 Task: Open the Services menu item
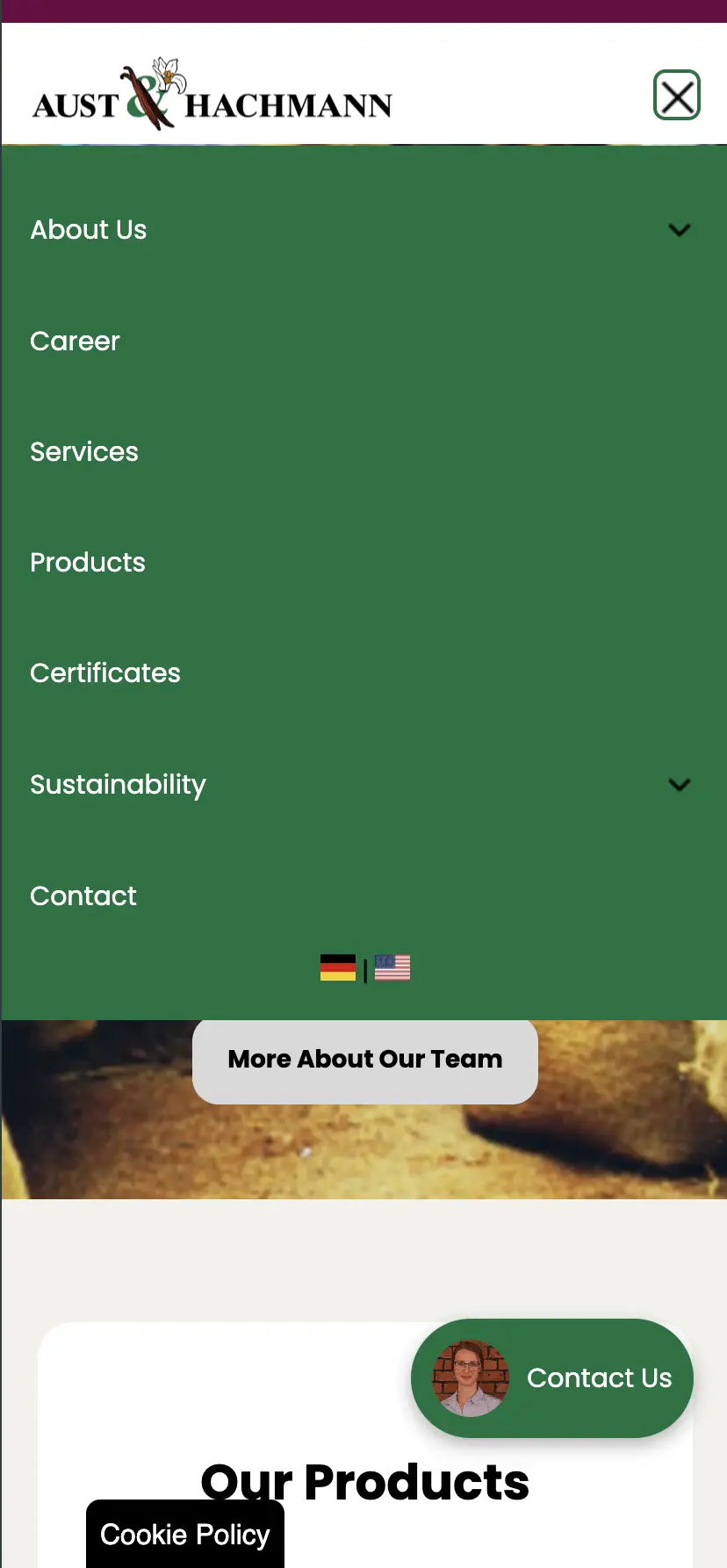coord(84,451)
